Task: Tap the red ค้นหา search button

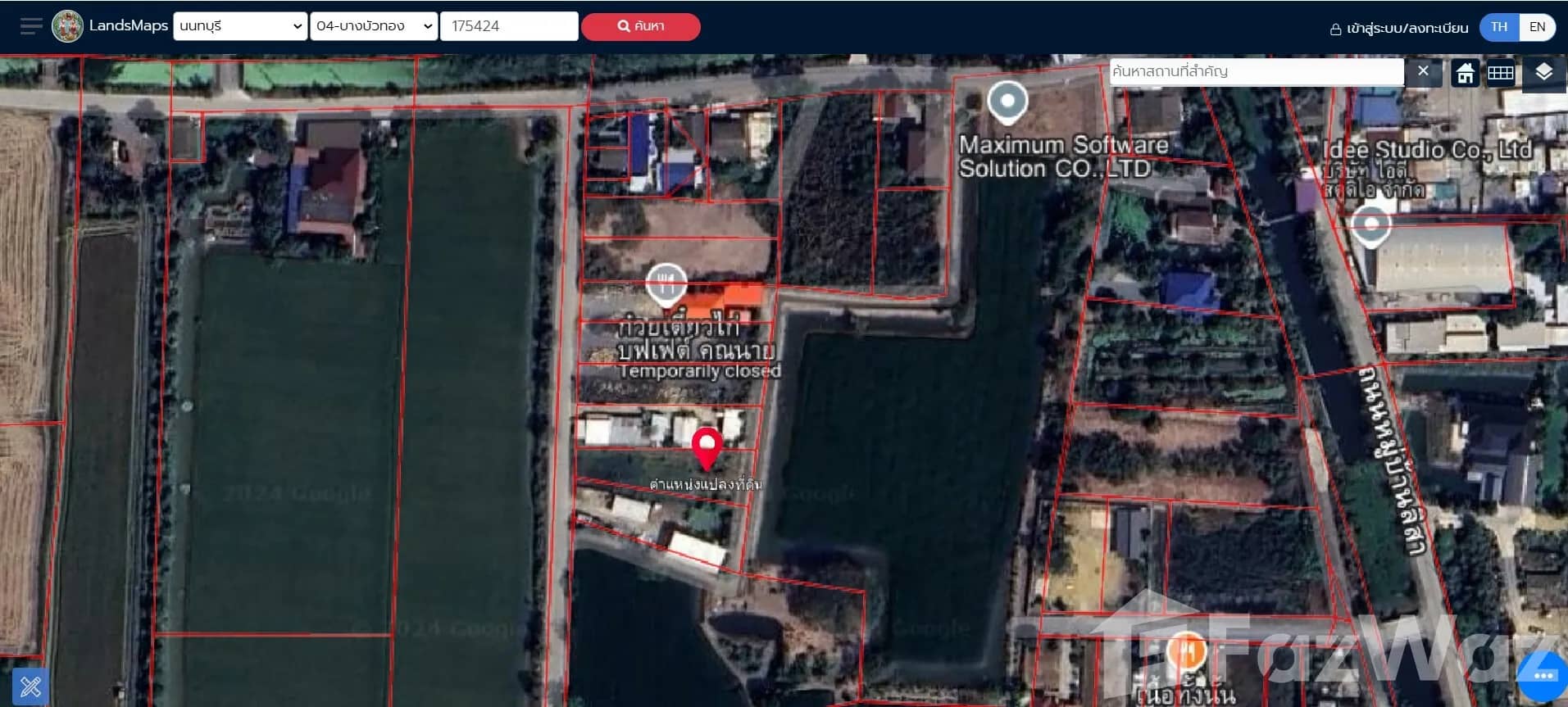Action: click(x=640, y=26)
